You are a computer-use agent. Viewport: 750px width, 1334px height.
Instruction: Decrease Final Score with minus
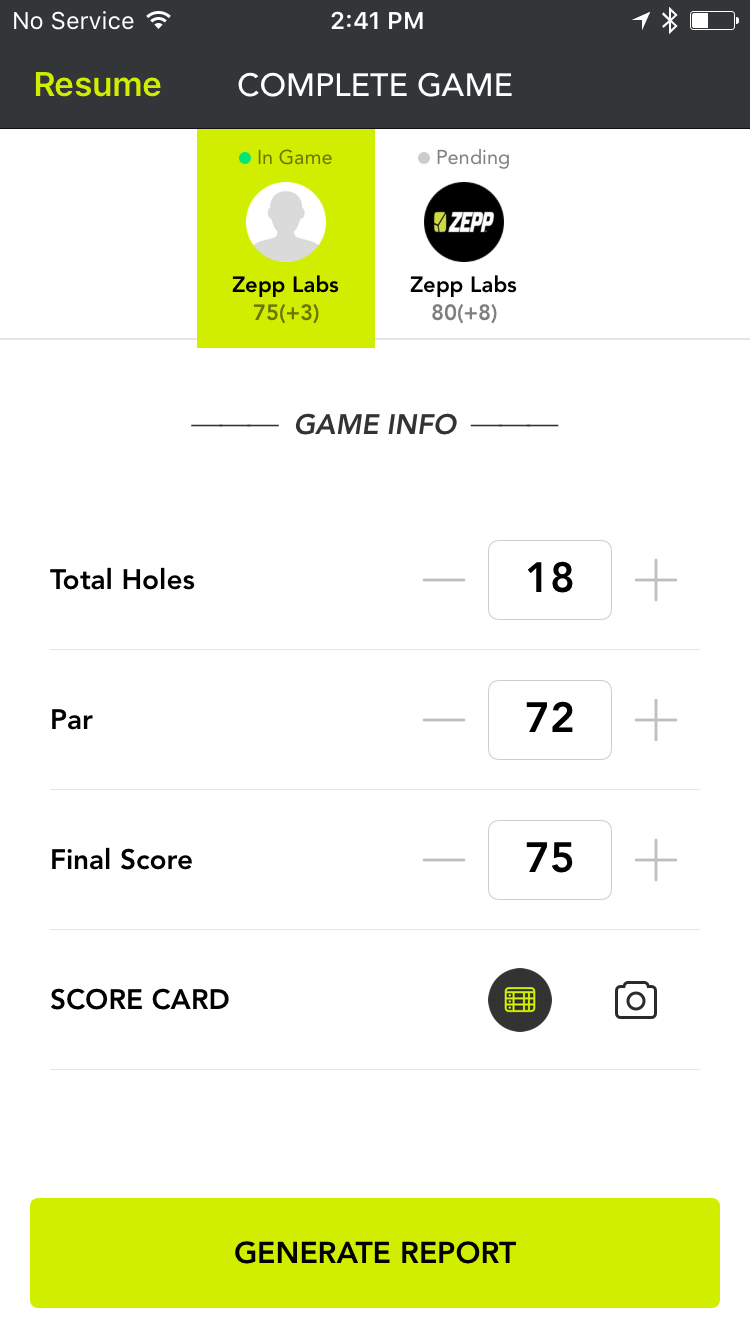point(444,860)
